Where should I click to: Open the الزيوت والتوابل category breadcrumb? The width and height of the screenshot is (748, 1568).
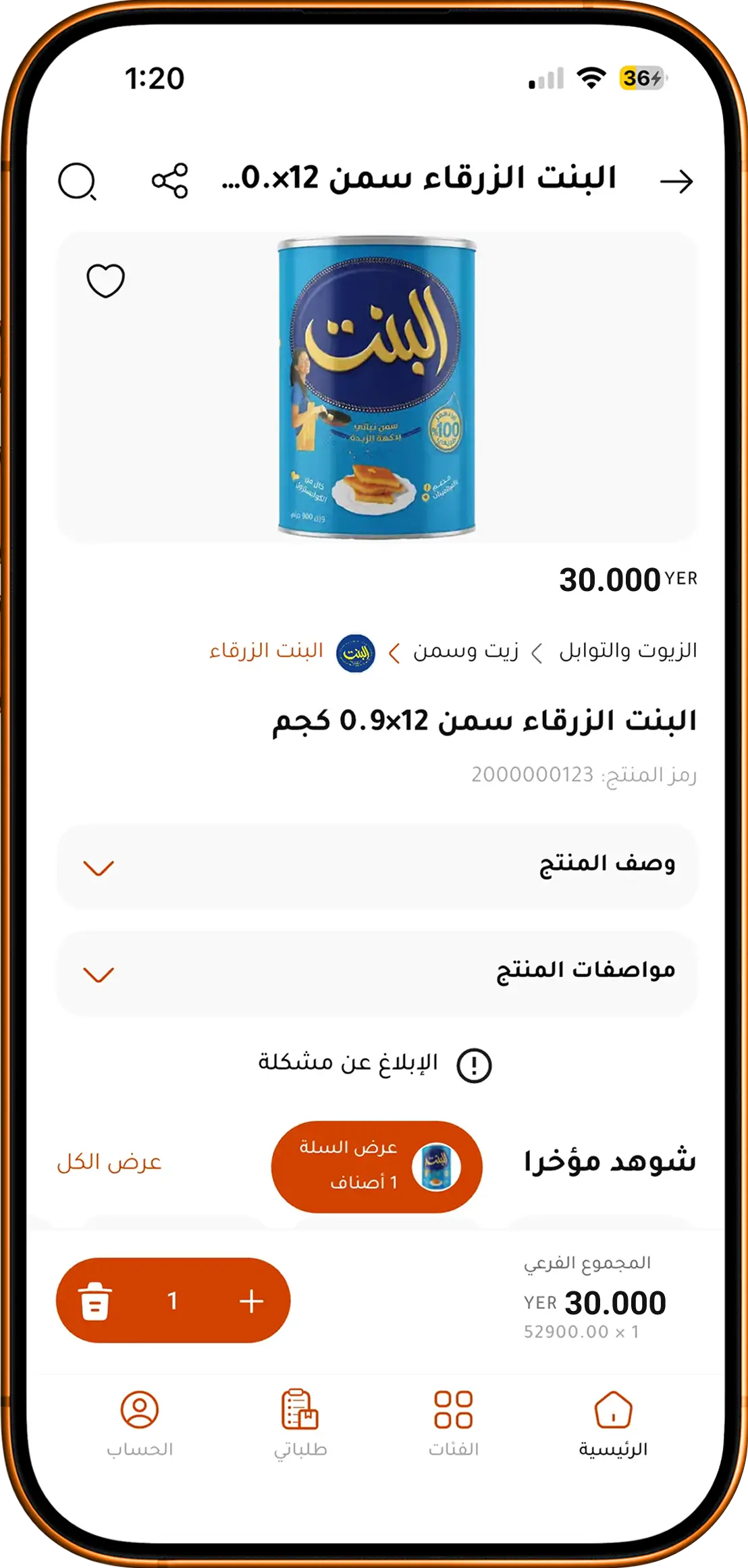(x=628, y=651)
